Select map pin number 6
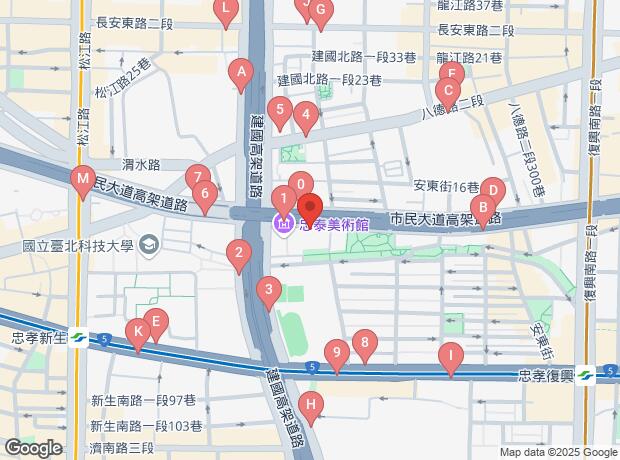 pyautogui.click(x=204, y=193)
